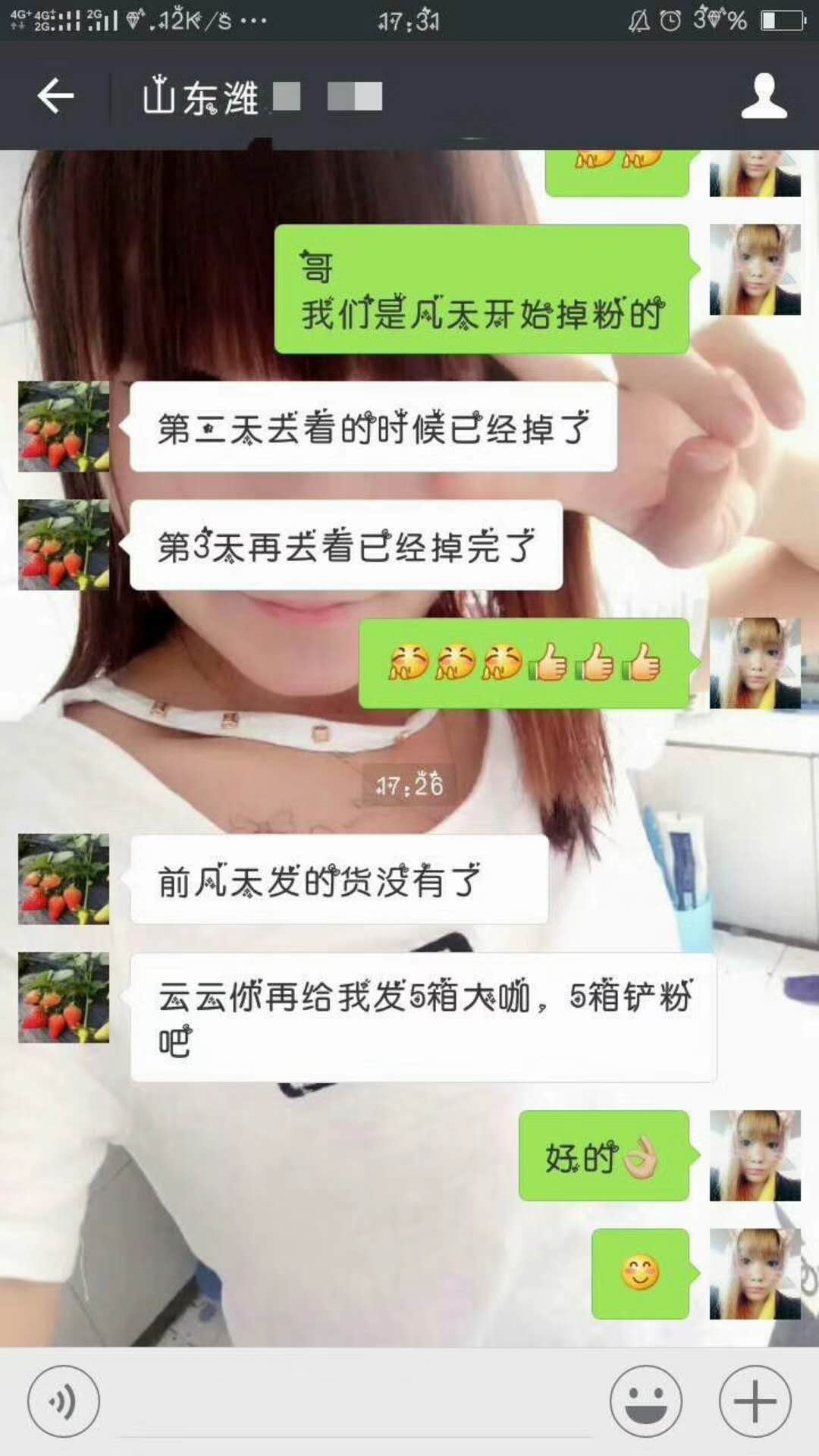Focus the message text field
Screen dimensions: 819x1456
coord(353,1404)
